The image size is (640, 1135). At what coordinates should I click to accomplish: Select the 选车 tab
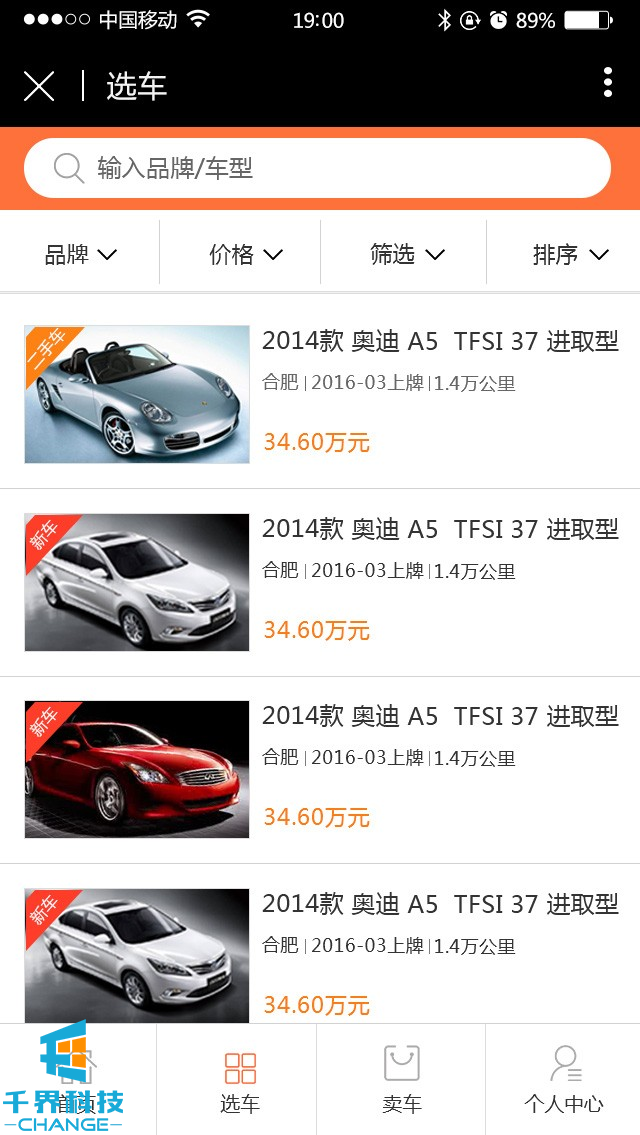pos(240,1081)
